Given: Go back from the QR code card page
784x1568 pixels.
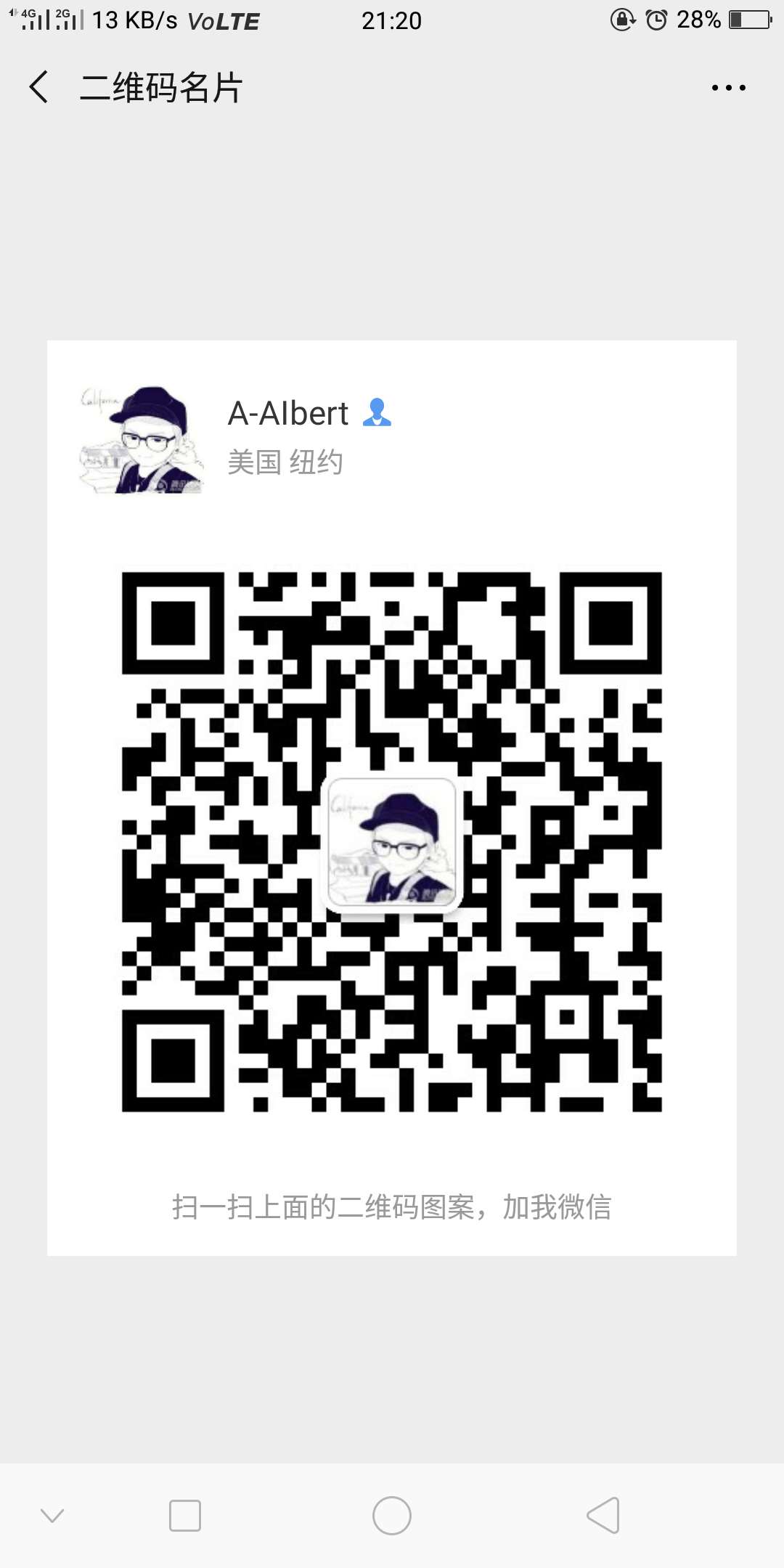Looking at the screenshot, I should 39,87.
